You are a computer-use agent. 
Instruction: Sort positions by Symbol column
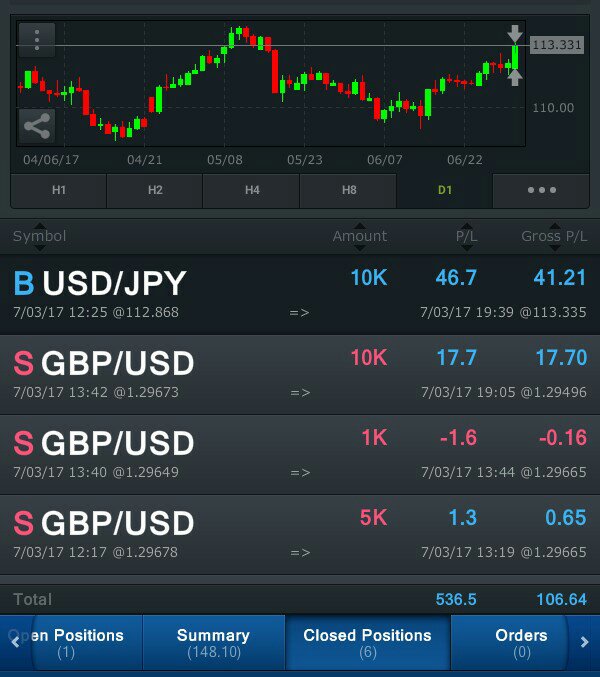[x=39, y=236]
